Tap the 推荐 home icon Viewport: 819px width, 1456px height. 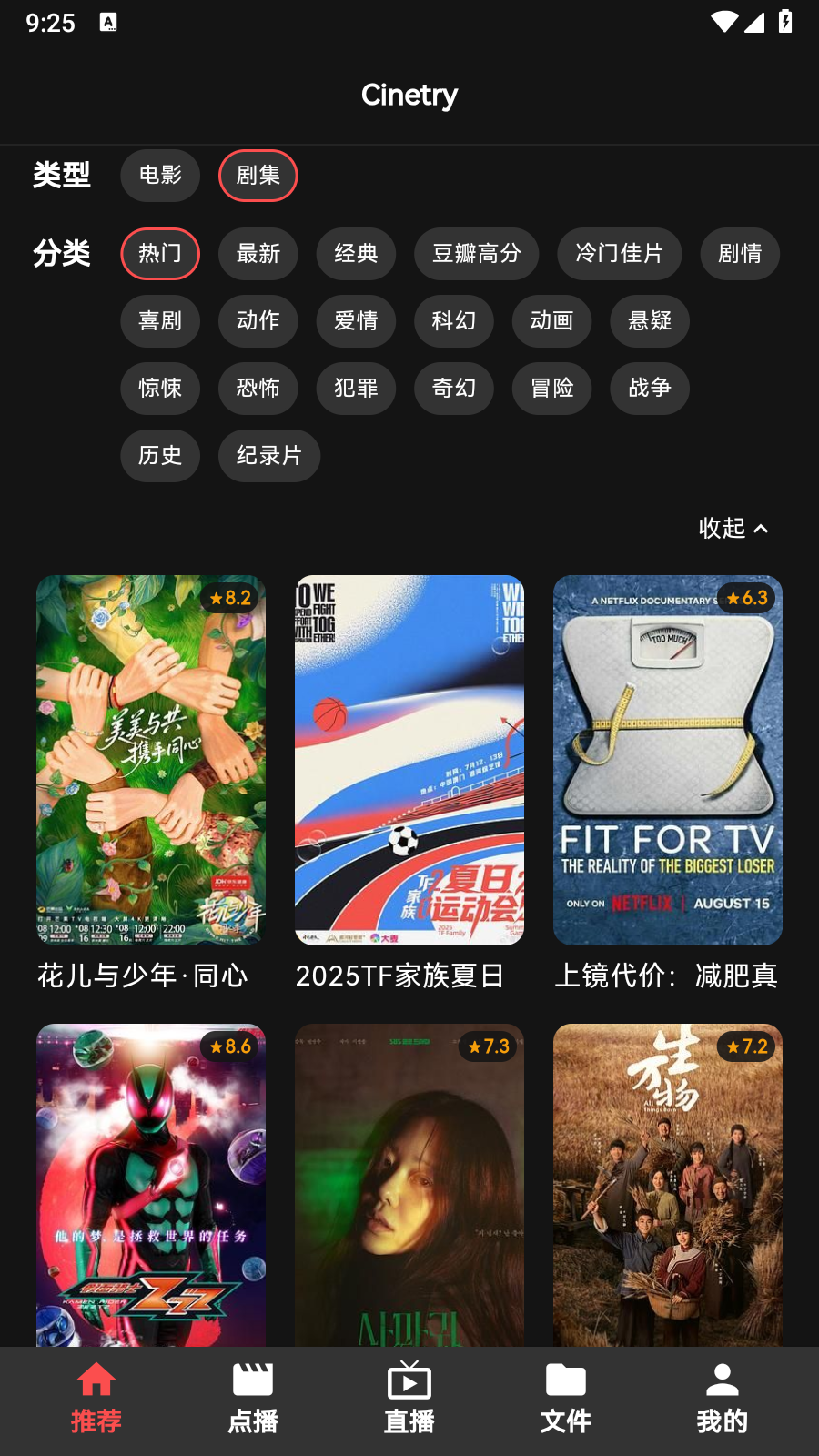(96, 1380)
